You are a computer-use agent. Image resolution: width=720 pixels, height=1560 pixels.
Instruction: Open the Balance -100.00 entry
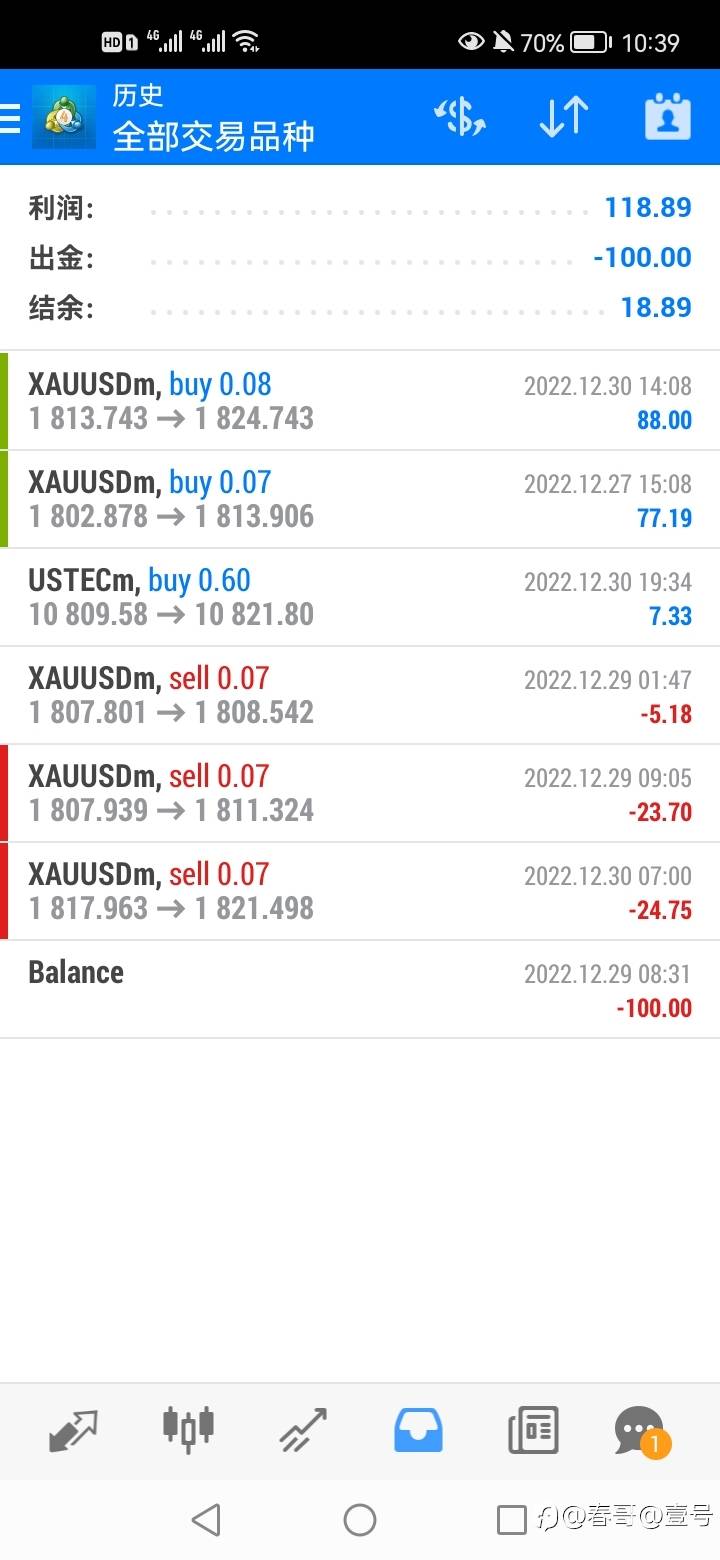click(x=360, y=989)
